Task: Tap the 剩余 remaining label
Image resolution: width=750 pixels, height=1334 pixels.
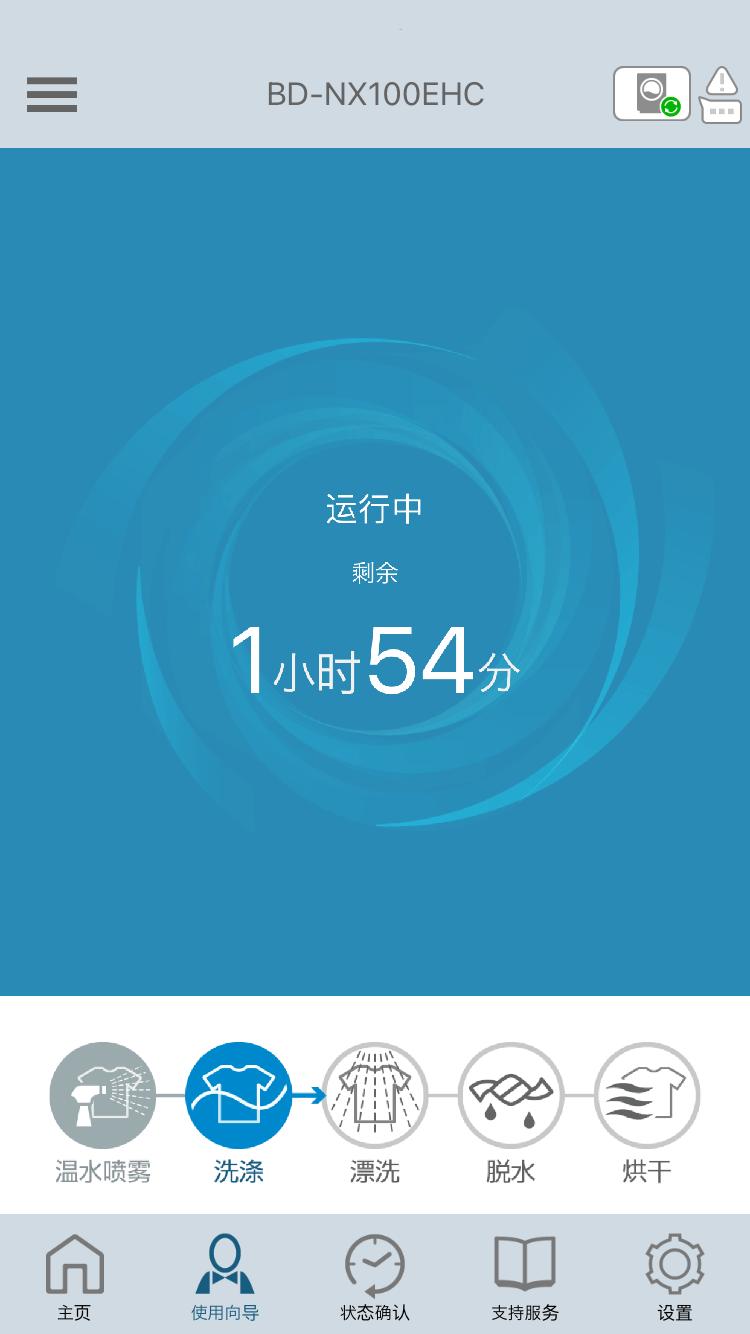Action: click(x=374, y=571)
